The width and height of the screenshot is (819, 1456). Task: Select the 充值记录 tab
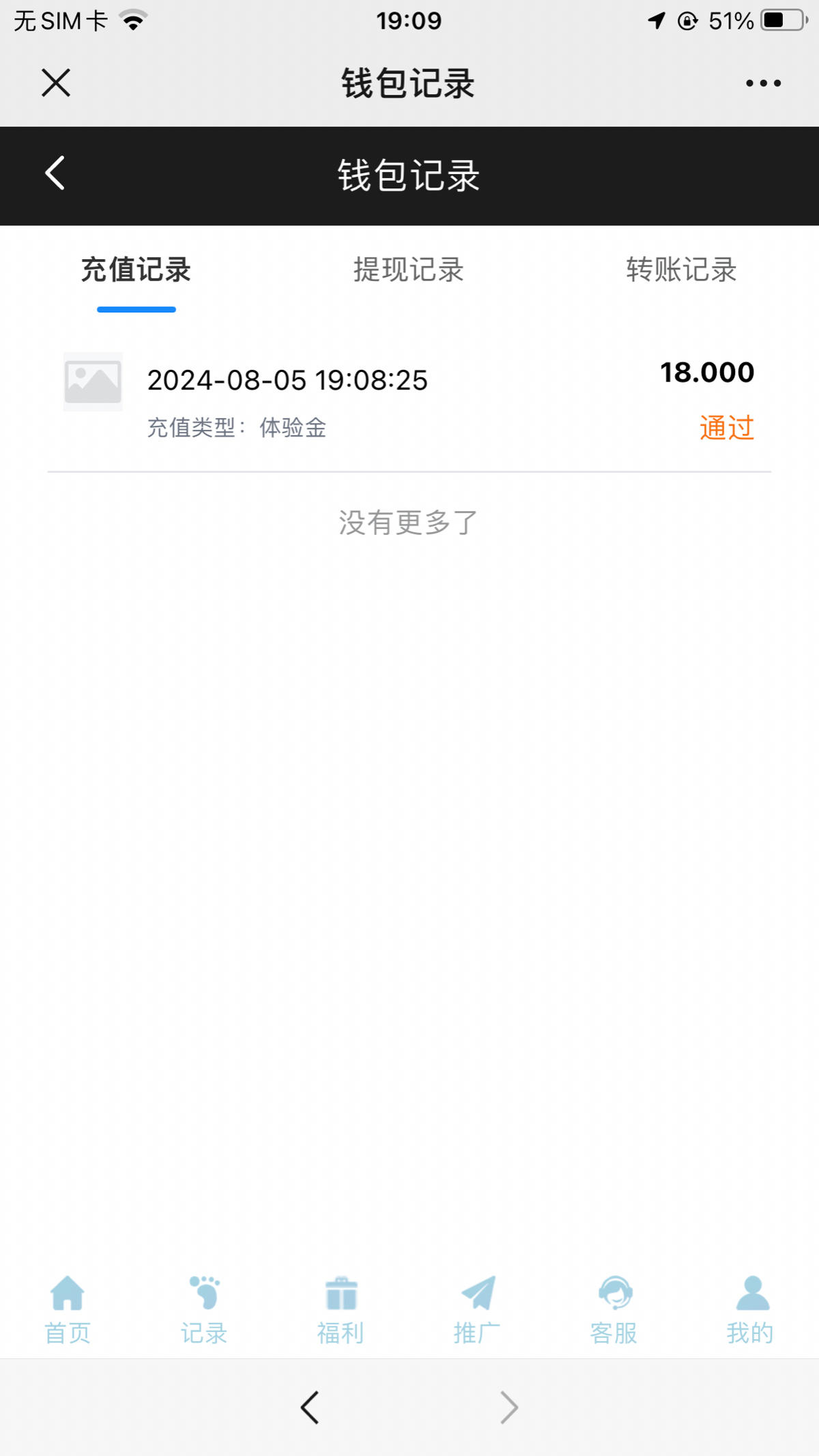tap(136, 270)
